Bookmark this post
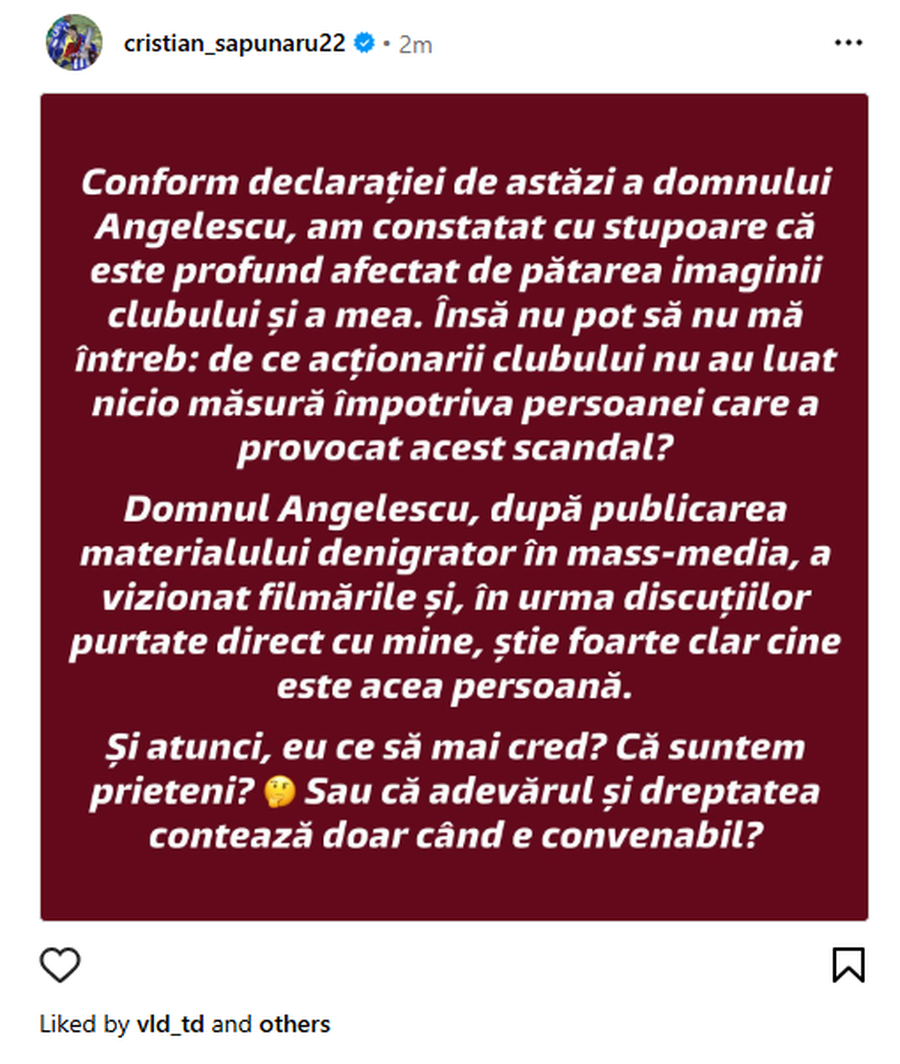This screenshot has height=1064, width=900. pyautogui.click(x=848, y=965)
